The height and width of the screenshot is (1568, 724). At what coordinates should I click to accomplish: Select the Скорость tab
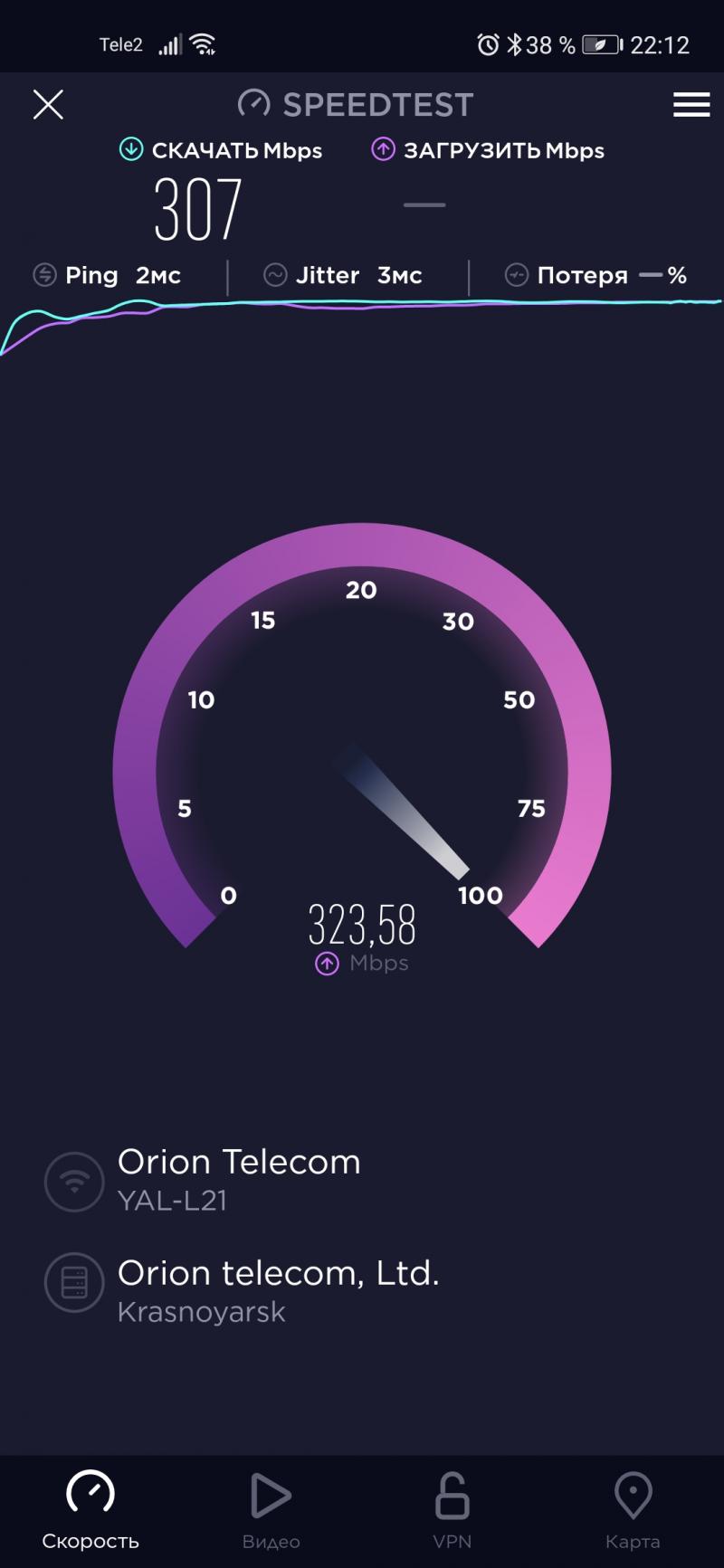[90, 1511]
